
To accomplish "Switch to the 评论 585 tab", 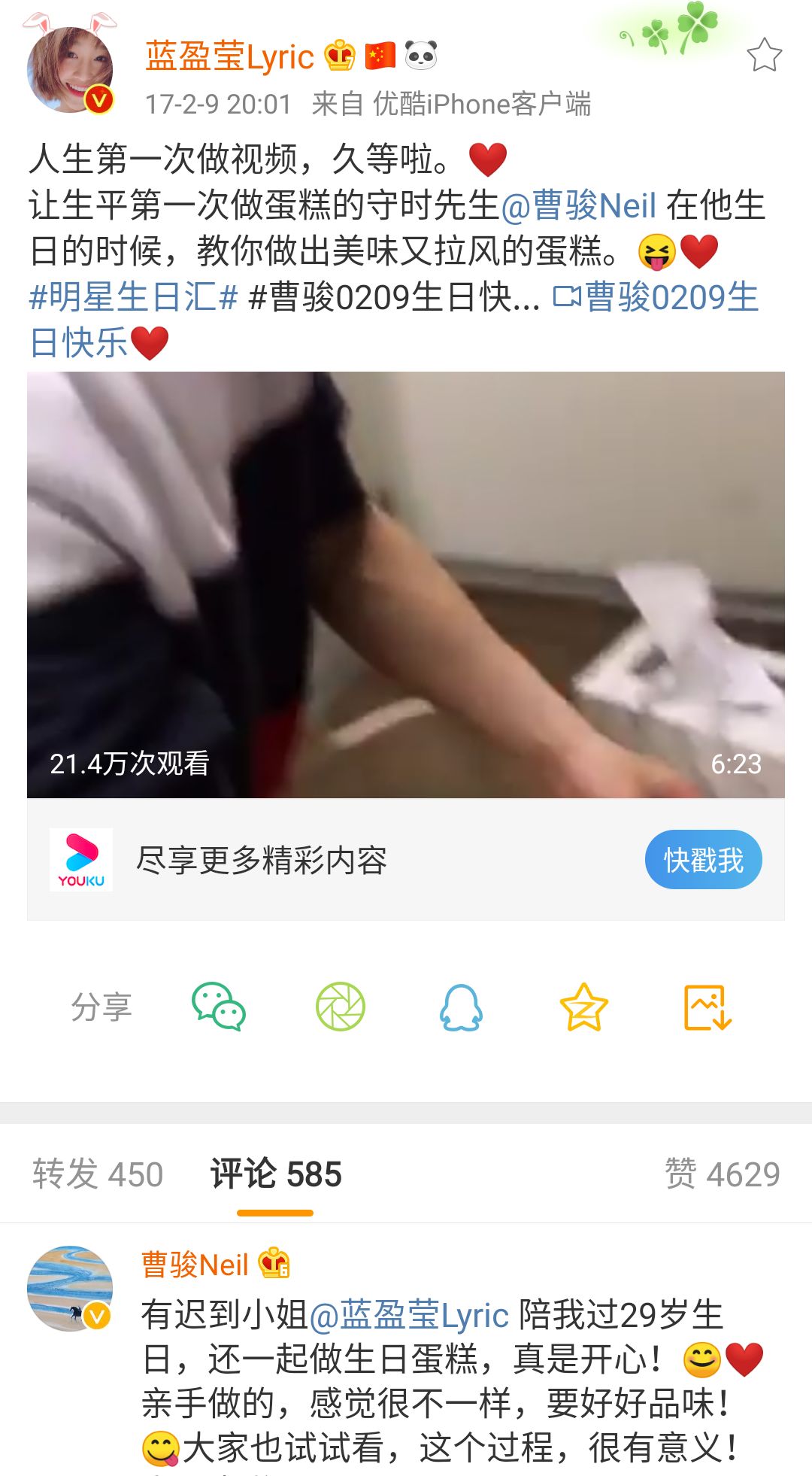I will pyautogui.click(x=276, y=1174).
